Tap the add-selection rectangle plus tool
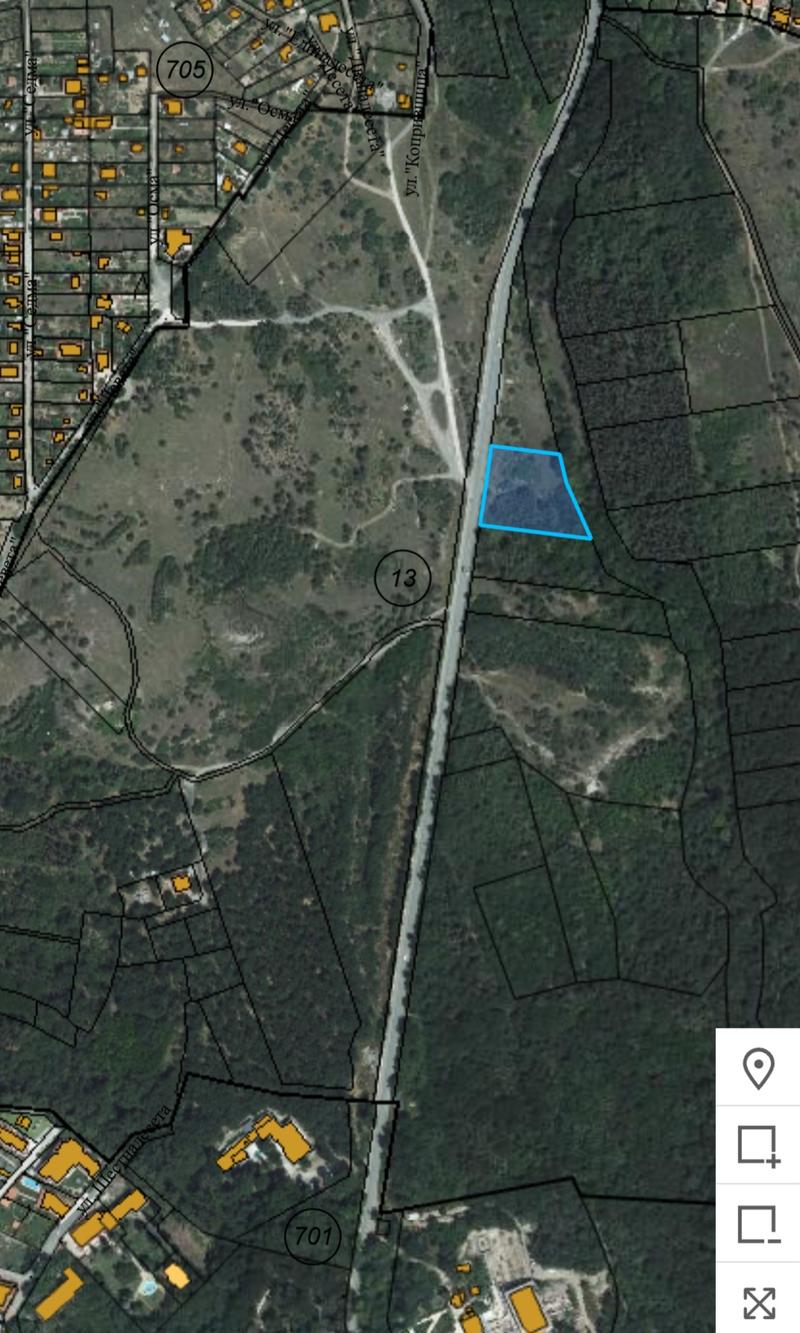The height and width of the screenshot is (1333, 800). (x=759, y=1146)
